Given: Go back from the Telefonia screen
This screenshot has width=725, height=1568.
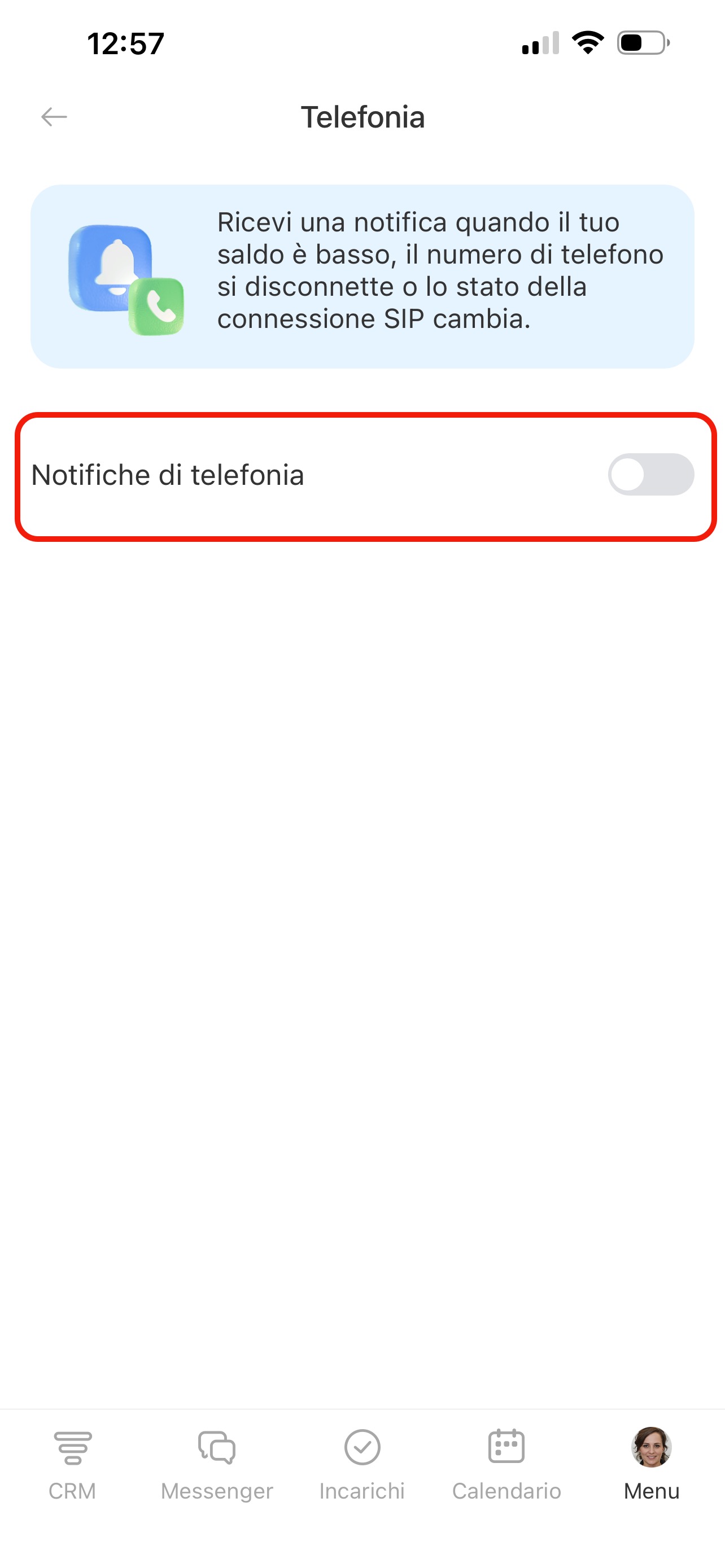Looking at the screenshot, I should click(54, 116).
